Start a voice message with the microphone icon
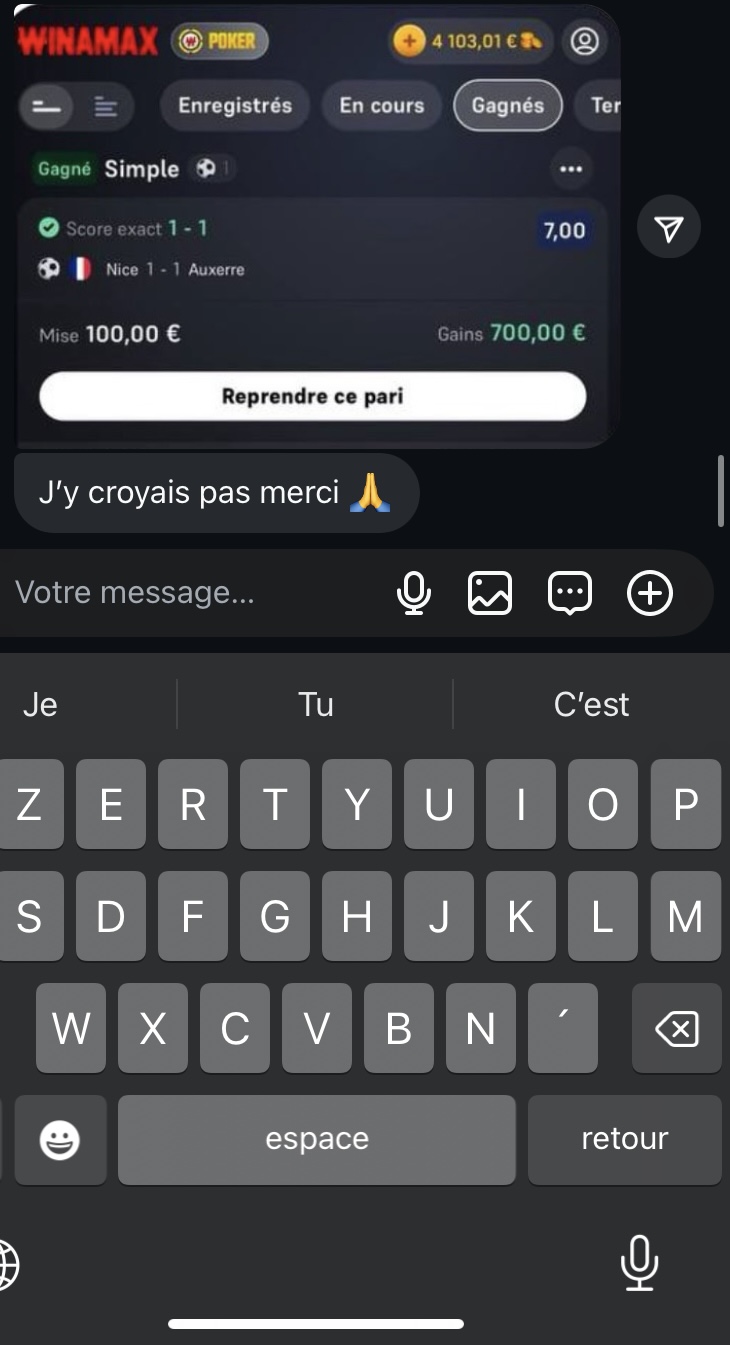 (x=414, y=592)
